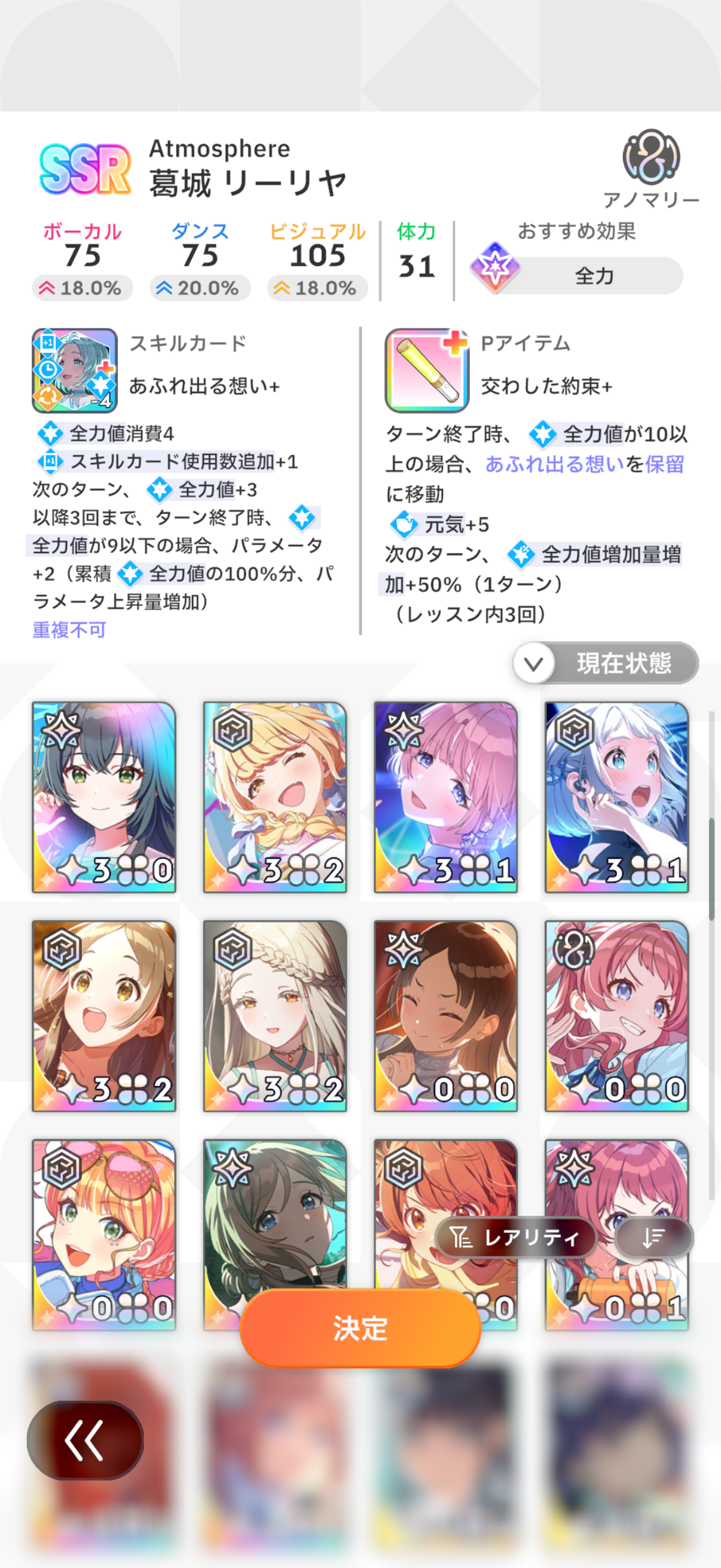Select the braided platinum-haired idol card
This screenshot has width=721, height=1568.
(275, 1015)
